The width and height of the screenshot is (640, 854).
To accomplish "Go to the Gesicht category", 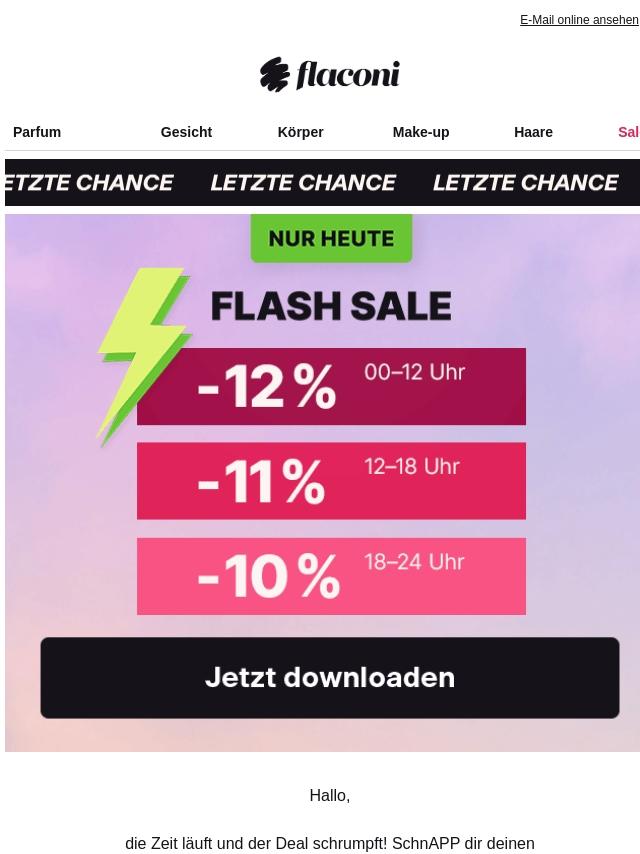I will pyautogui.click(x=186, y=132).
